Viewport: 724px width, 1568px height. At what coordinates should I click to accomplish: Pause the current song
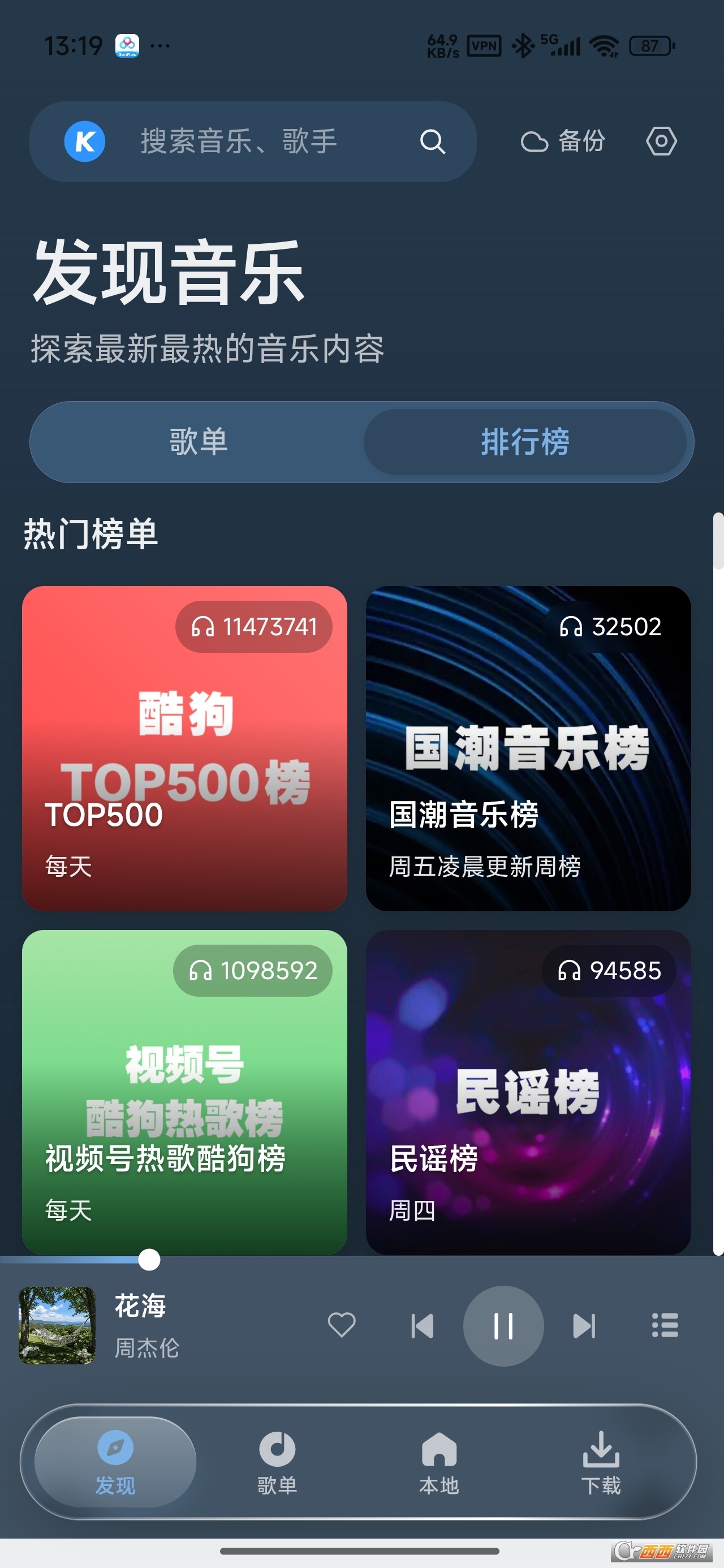(x=503, y=1326)
